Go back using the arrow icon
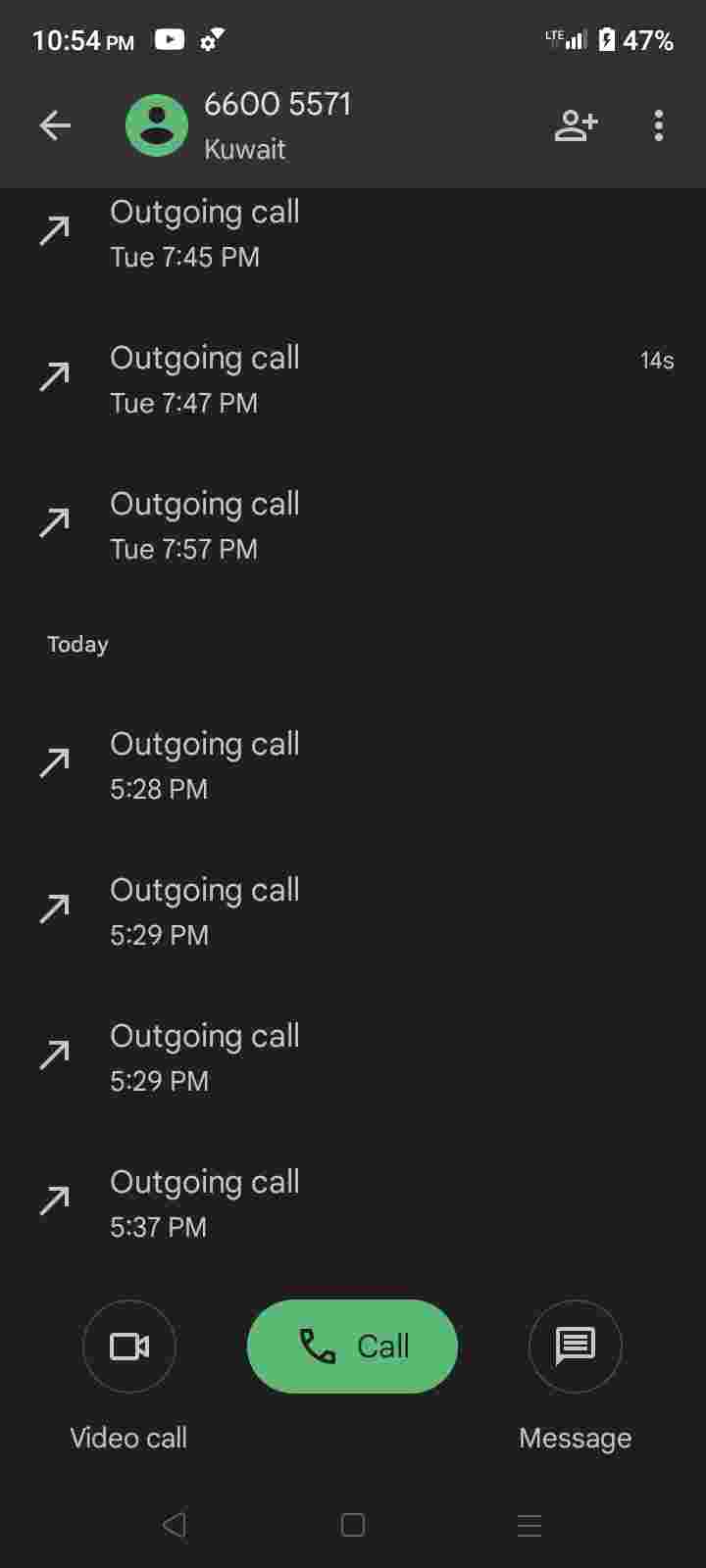Image resolution: width=706 pixels, height=1568 pixels. click(x=55, y=125)
